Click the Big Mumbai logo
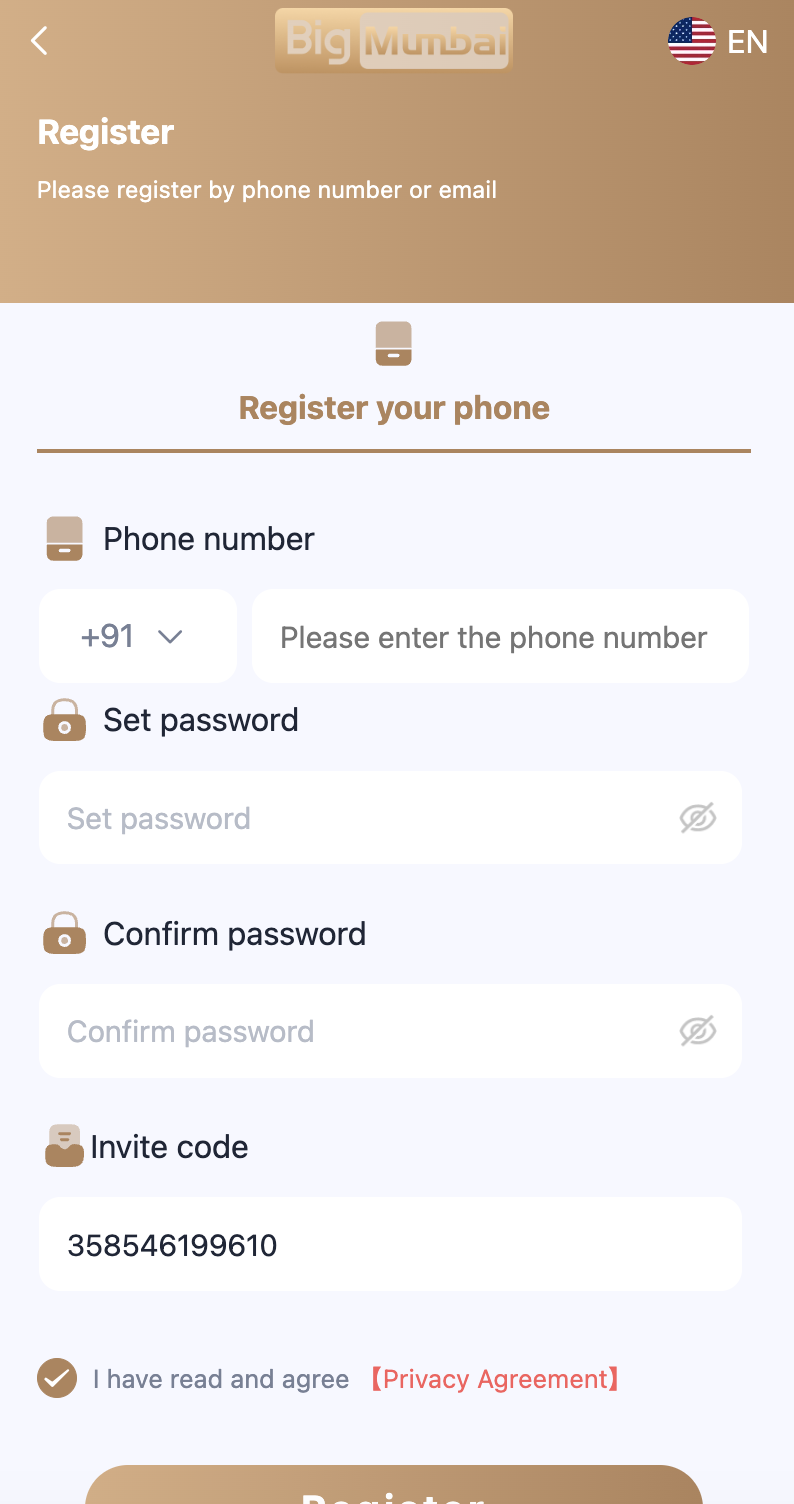This screenshot has width=794, height=1504. point(393,40)
